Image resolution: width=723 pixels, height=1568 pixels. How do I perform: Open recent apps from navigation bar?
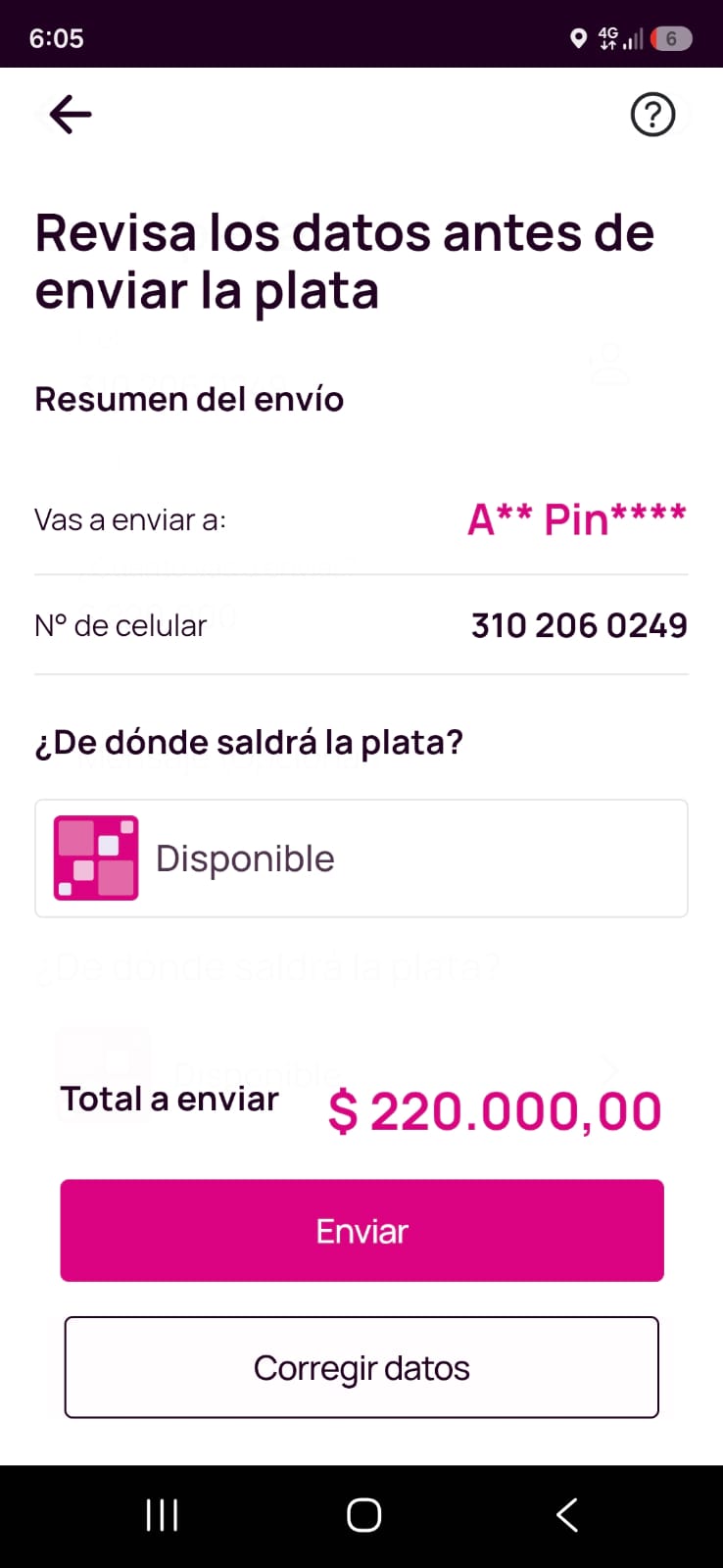point(162,1515)
